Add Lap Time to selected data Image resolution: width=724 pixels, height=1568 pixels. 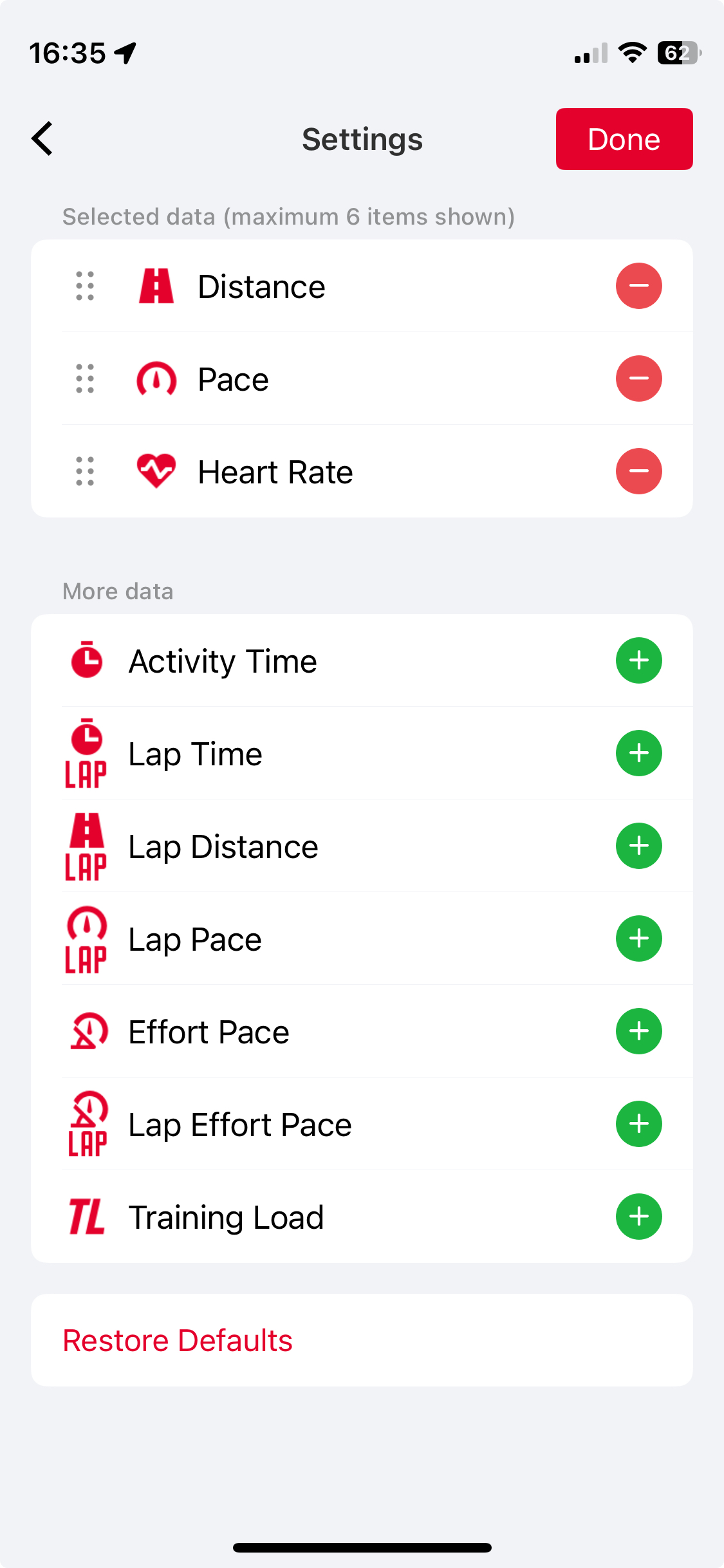638,753
